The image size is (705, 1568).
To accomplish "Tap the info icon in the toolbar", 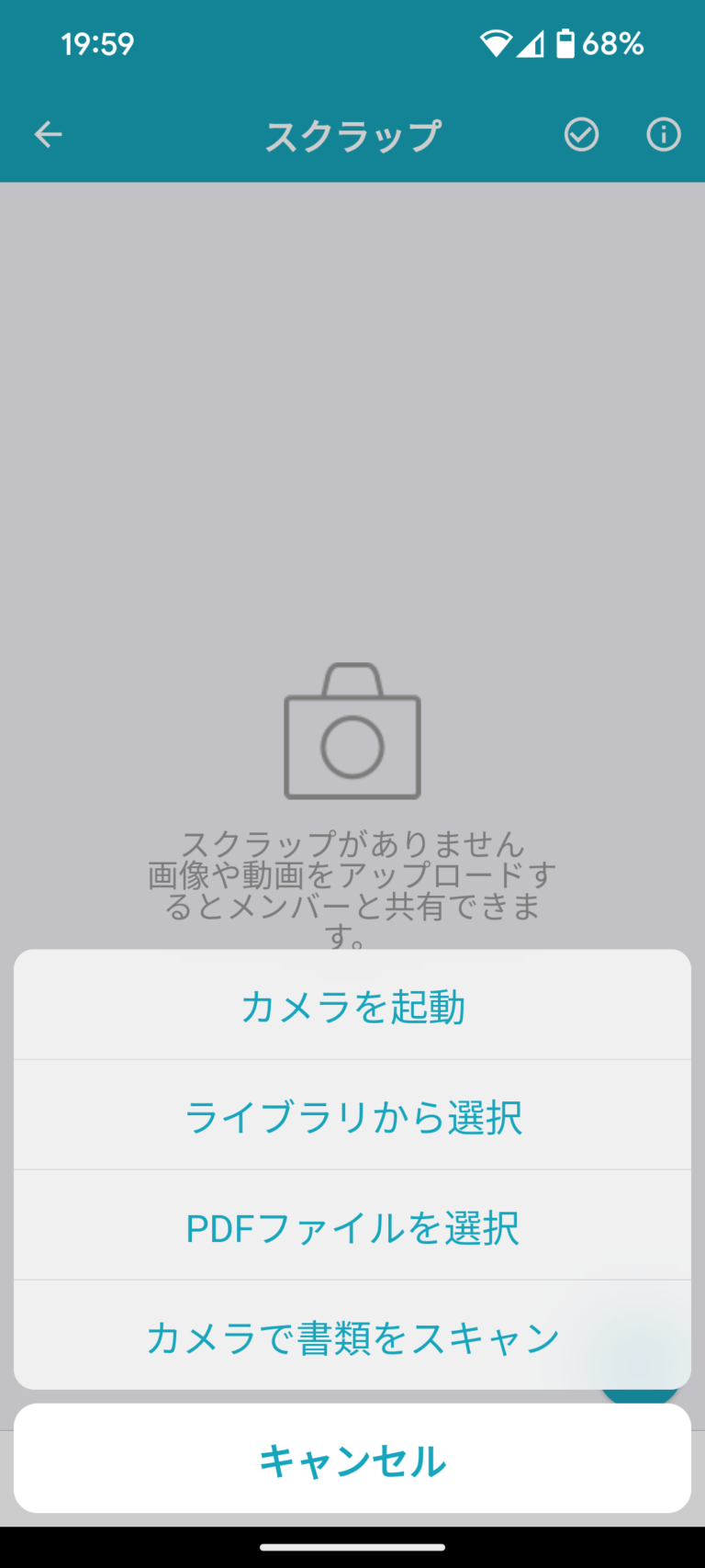I will point(663,134).
